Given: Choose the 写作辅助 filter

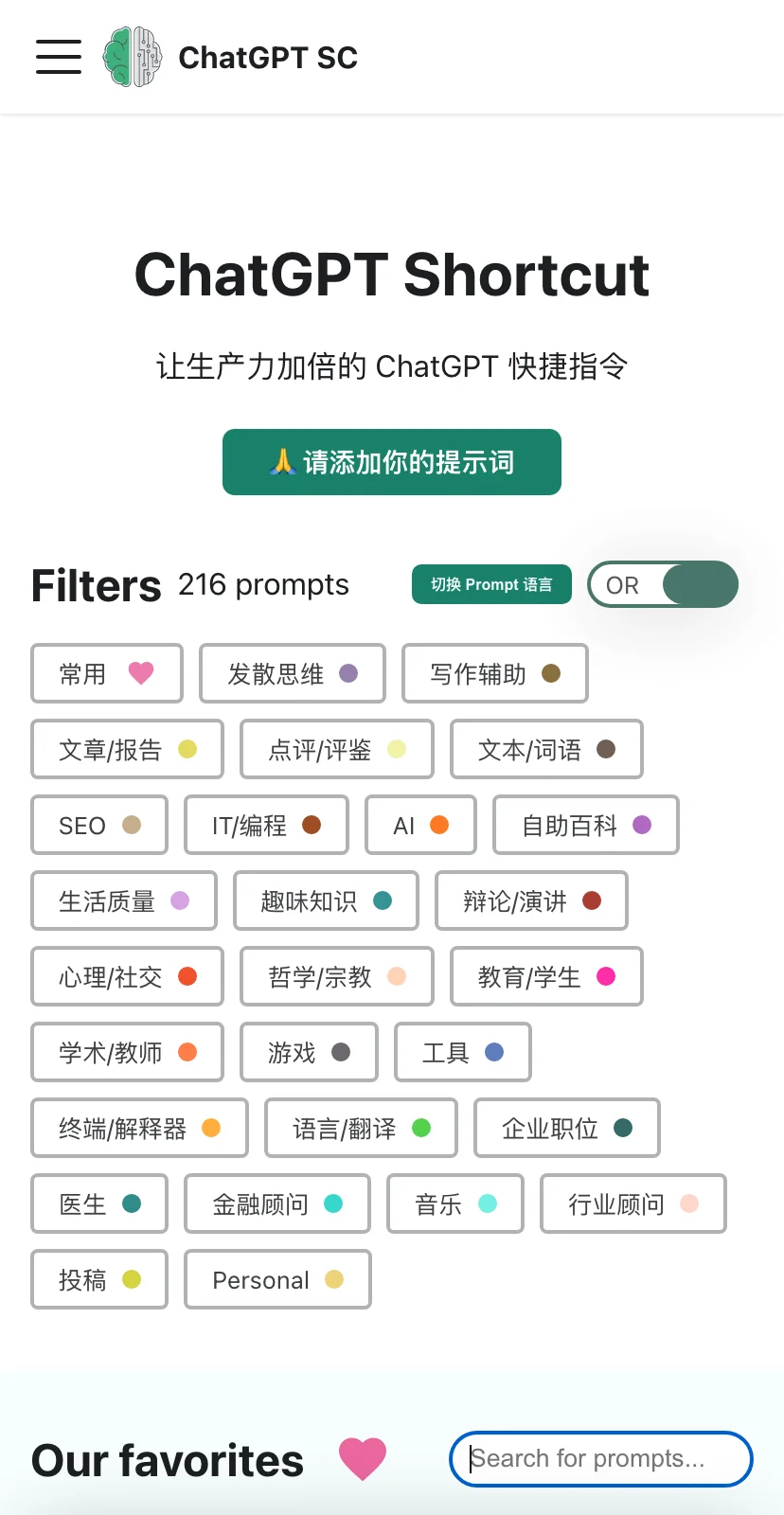Looking at the screenshot, I should (x=495, y=673).
